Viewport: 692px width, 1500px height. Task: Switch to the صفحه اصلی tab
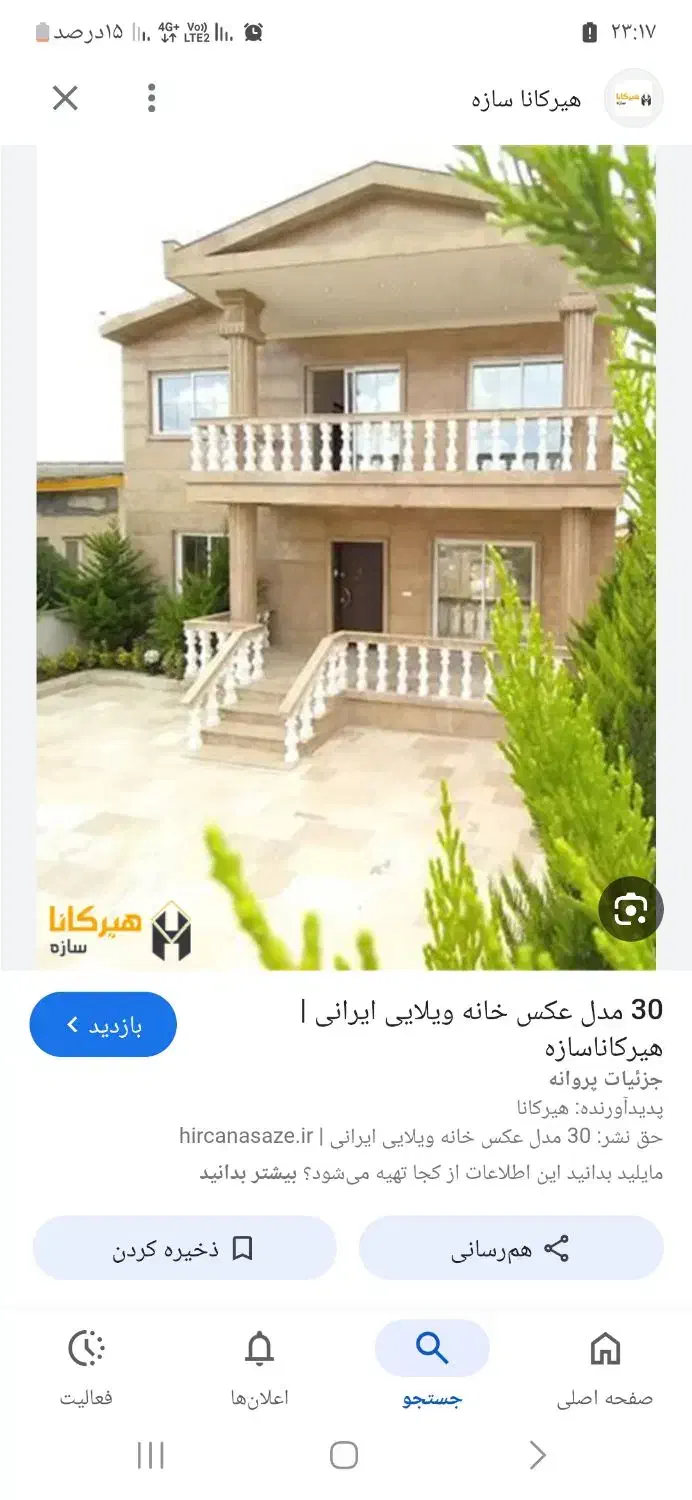[605, 1367]
